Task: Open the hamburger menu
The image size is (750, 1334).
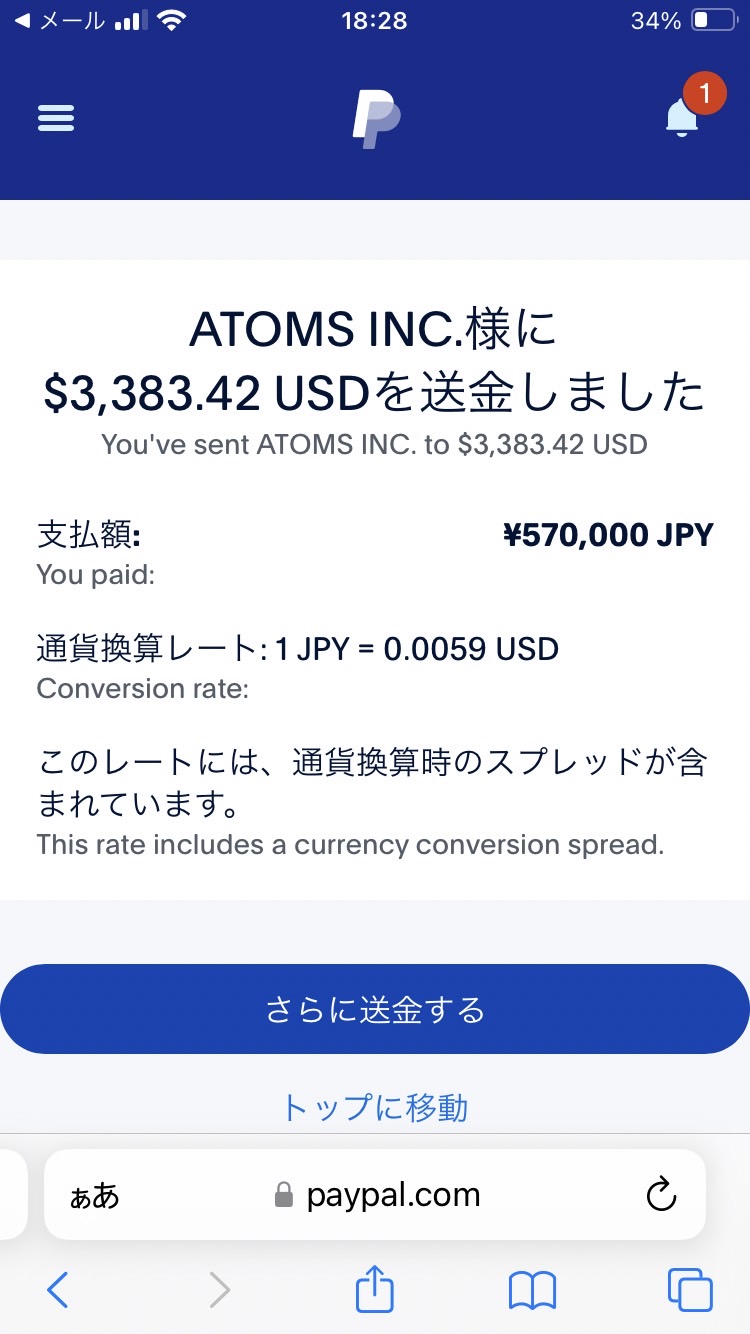Action: point(56,118)
